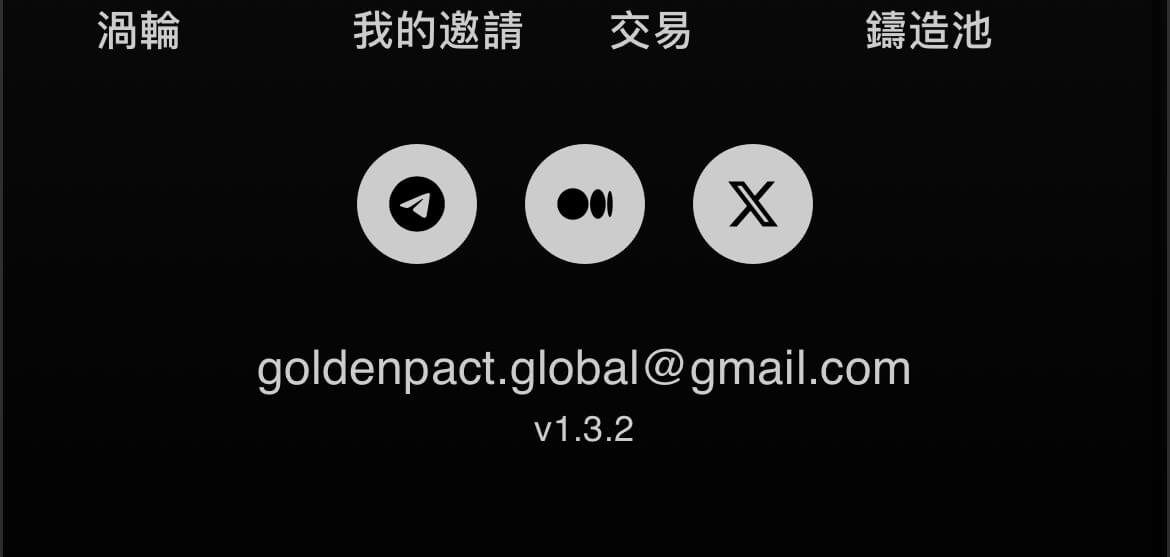The image size is (1170, 557).
Task: Open the X social profile
Action: click(753, 204)
